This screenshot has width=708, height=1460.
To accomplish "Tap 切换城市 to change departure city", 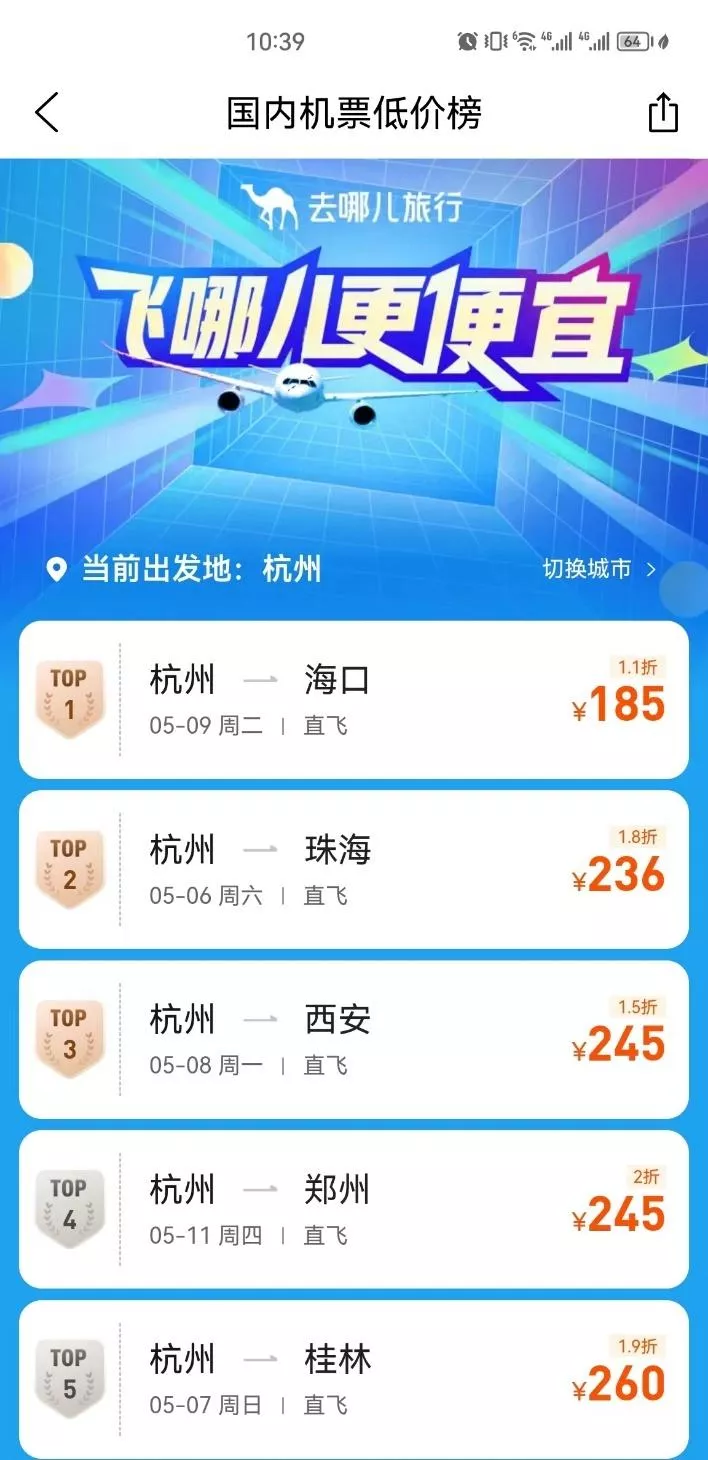I will click(599, 569).
